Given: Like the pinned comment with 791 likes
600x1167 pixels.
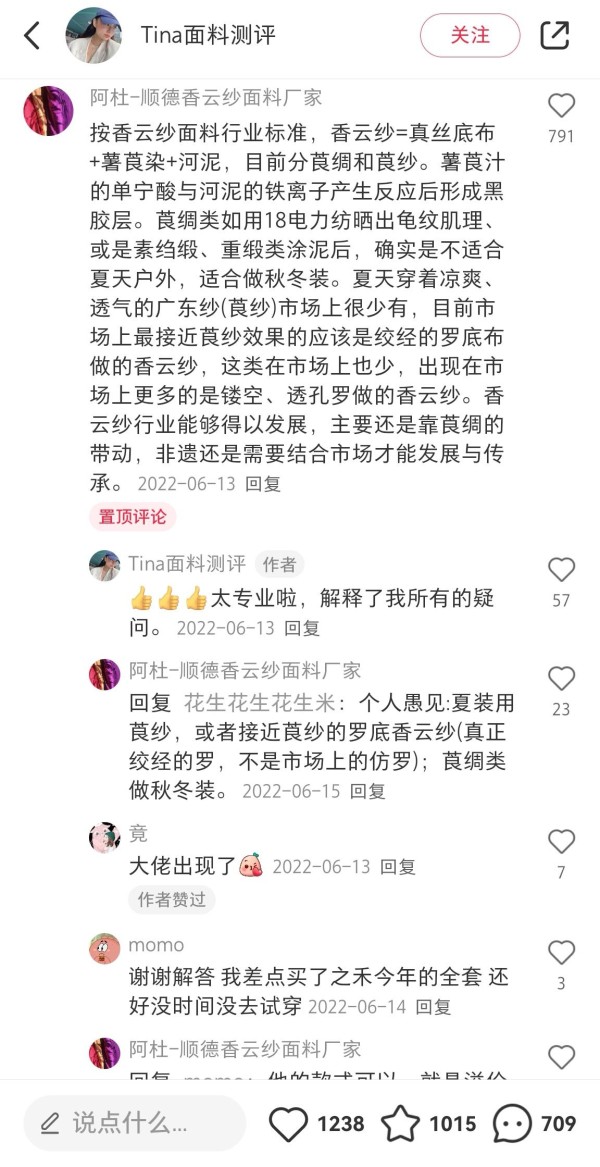Looking at the screenshot, I should pos(561,106).
